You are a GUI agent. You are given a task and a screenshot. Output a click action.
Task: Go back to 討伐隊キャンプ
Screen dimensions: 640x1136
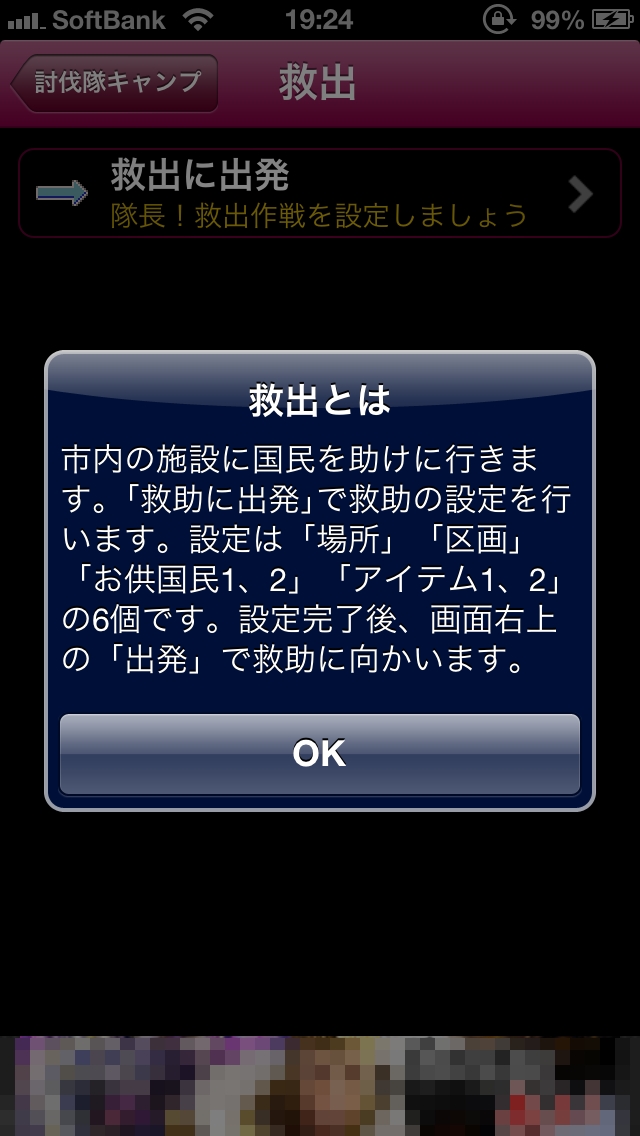coord(115,83)
